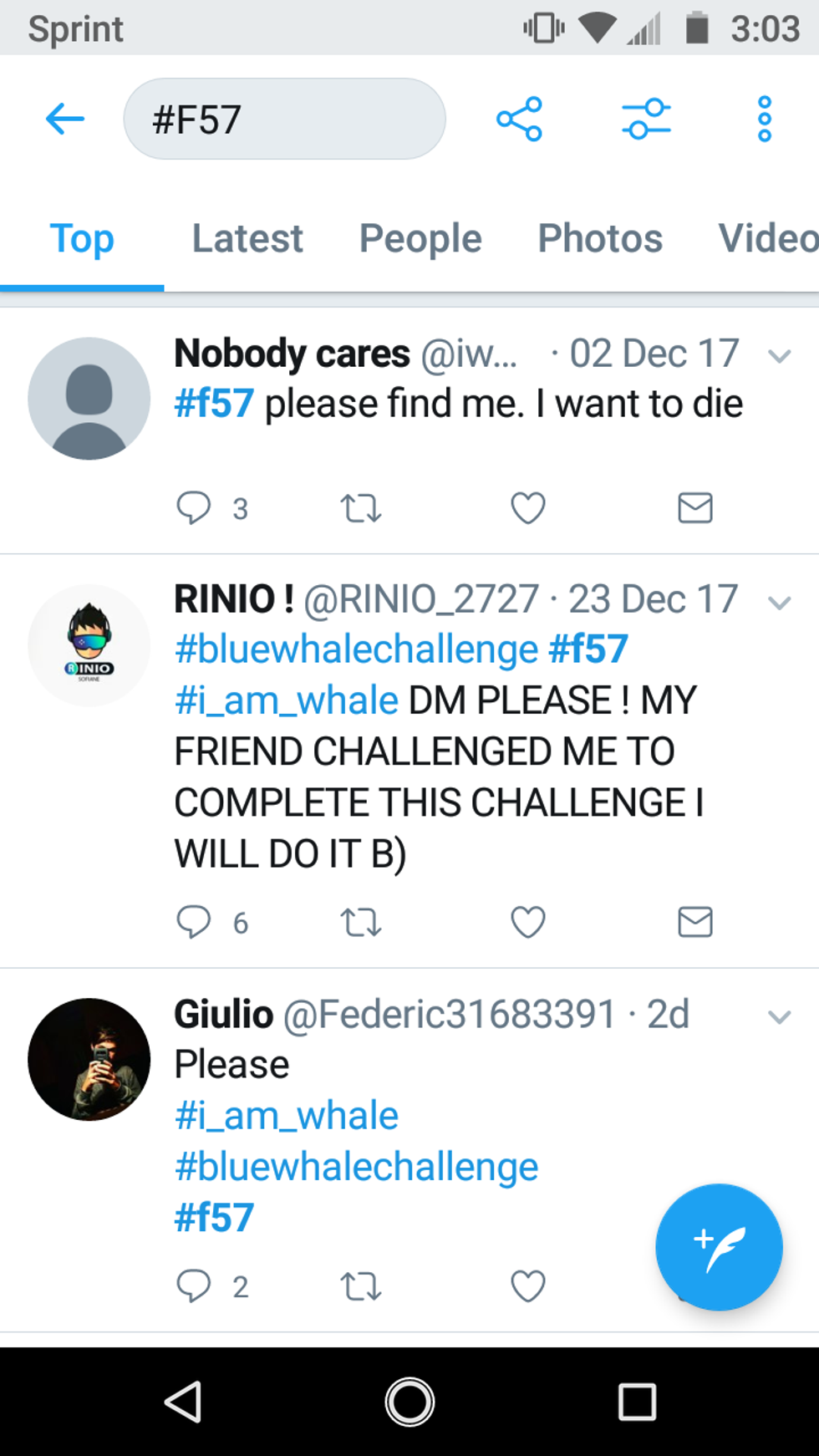
Task: Tap the system home button
Action: coord(409,1402)
